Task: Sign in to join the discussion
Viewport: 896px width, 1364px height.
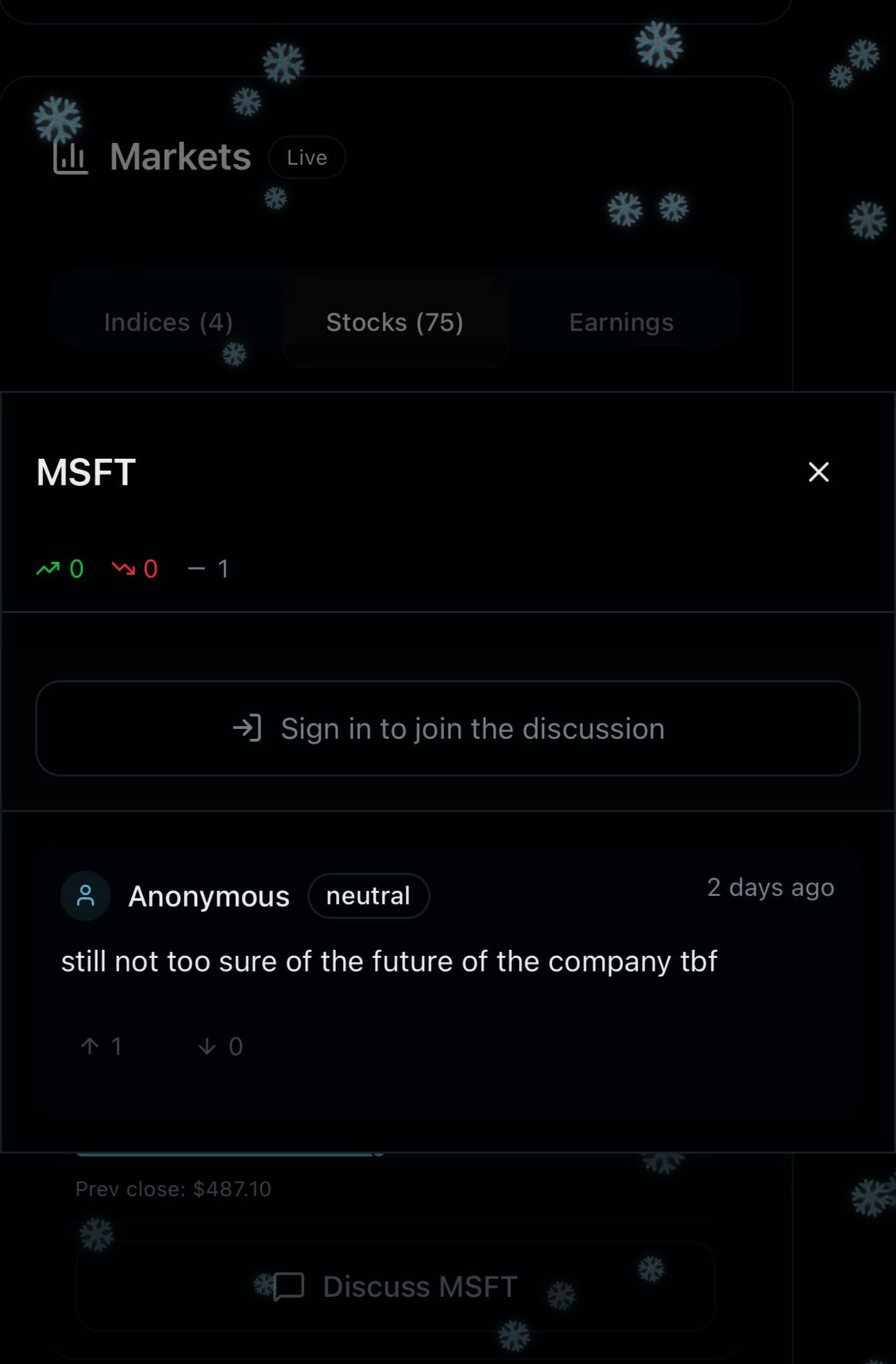Action: (x=448, y=728)
